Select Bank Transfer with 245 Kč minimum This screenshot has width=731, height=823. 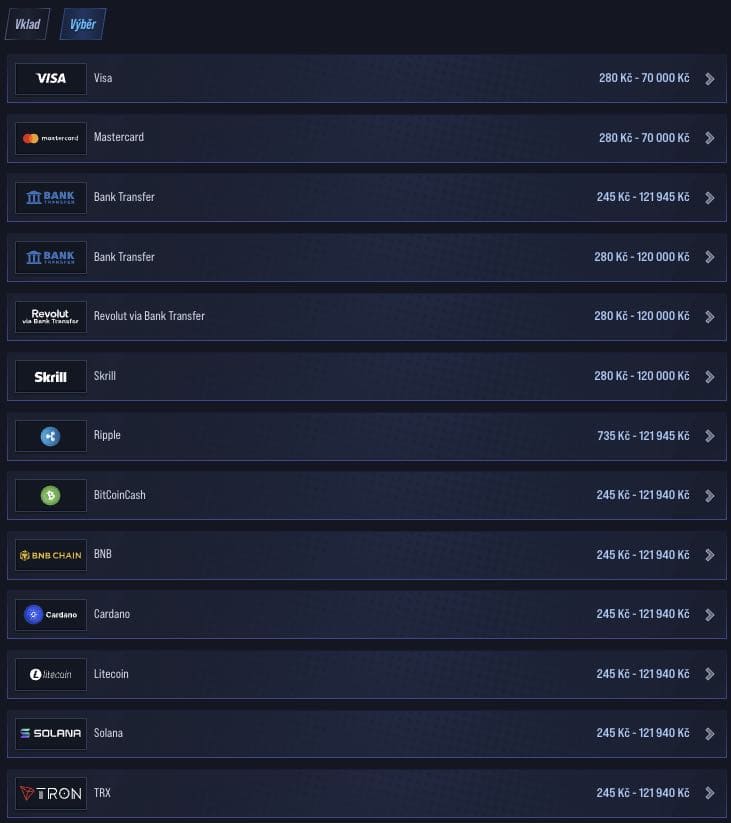[x=365, y=197]
